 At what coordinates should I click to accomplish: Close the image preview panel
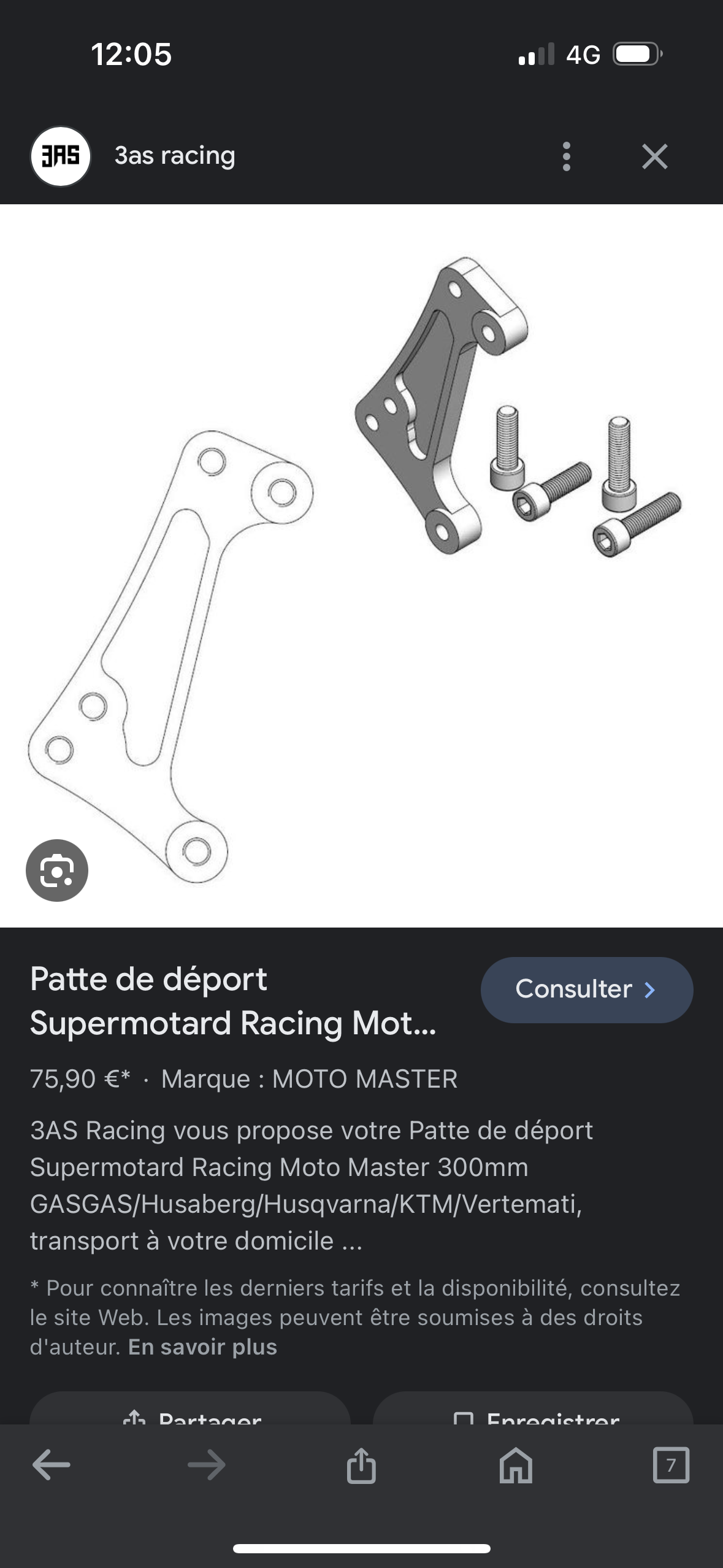654,156
